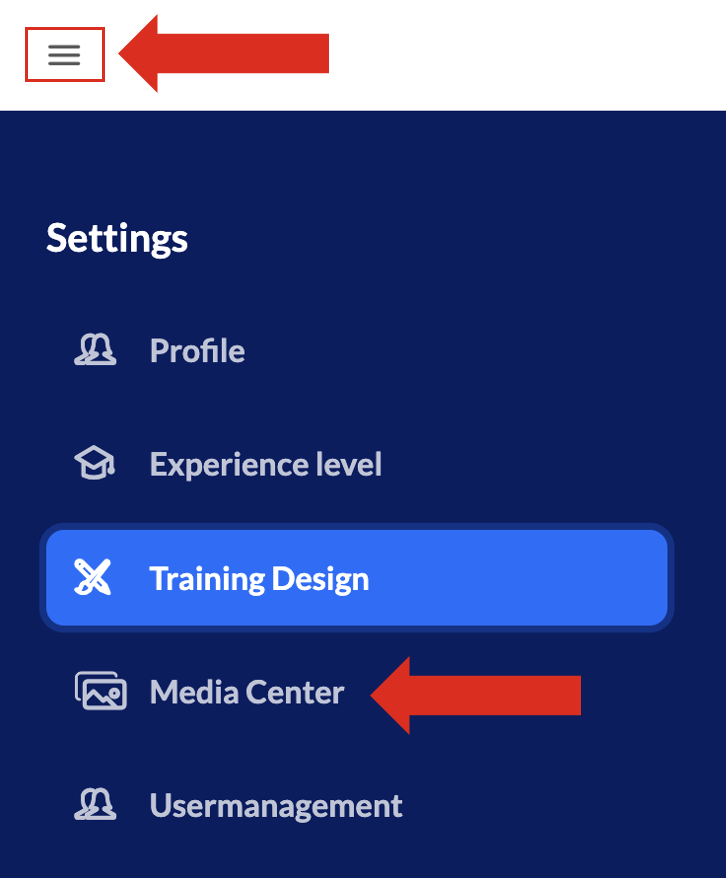Go to Experience level
The height and width of the screenshot is (878, 726).
click(264, 464)
